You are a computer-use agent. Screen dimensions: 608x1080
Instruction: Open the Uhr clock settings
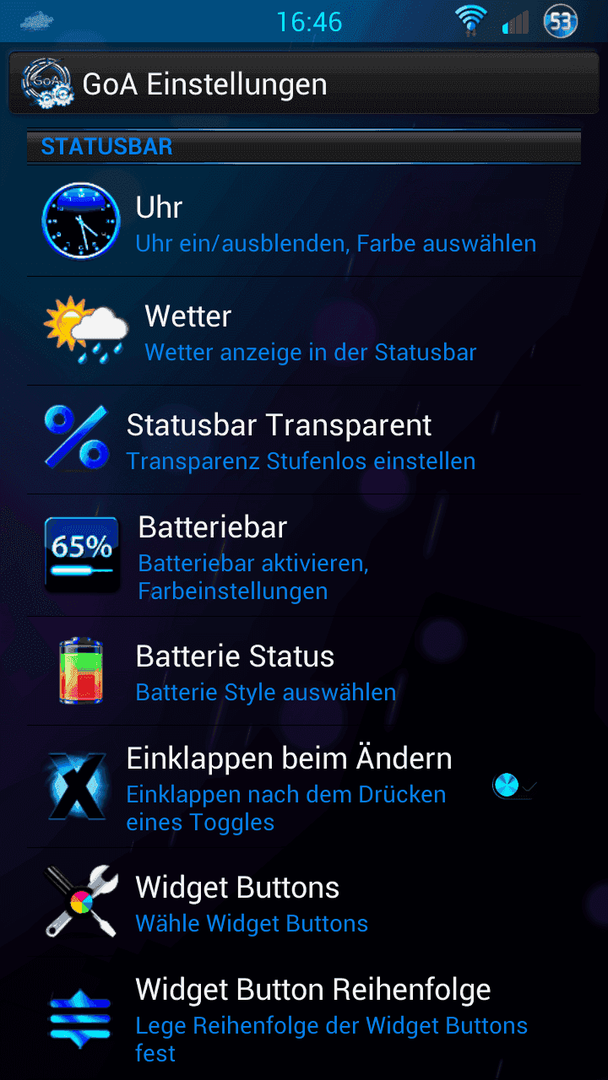(304, 222)
